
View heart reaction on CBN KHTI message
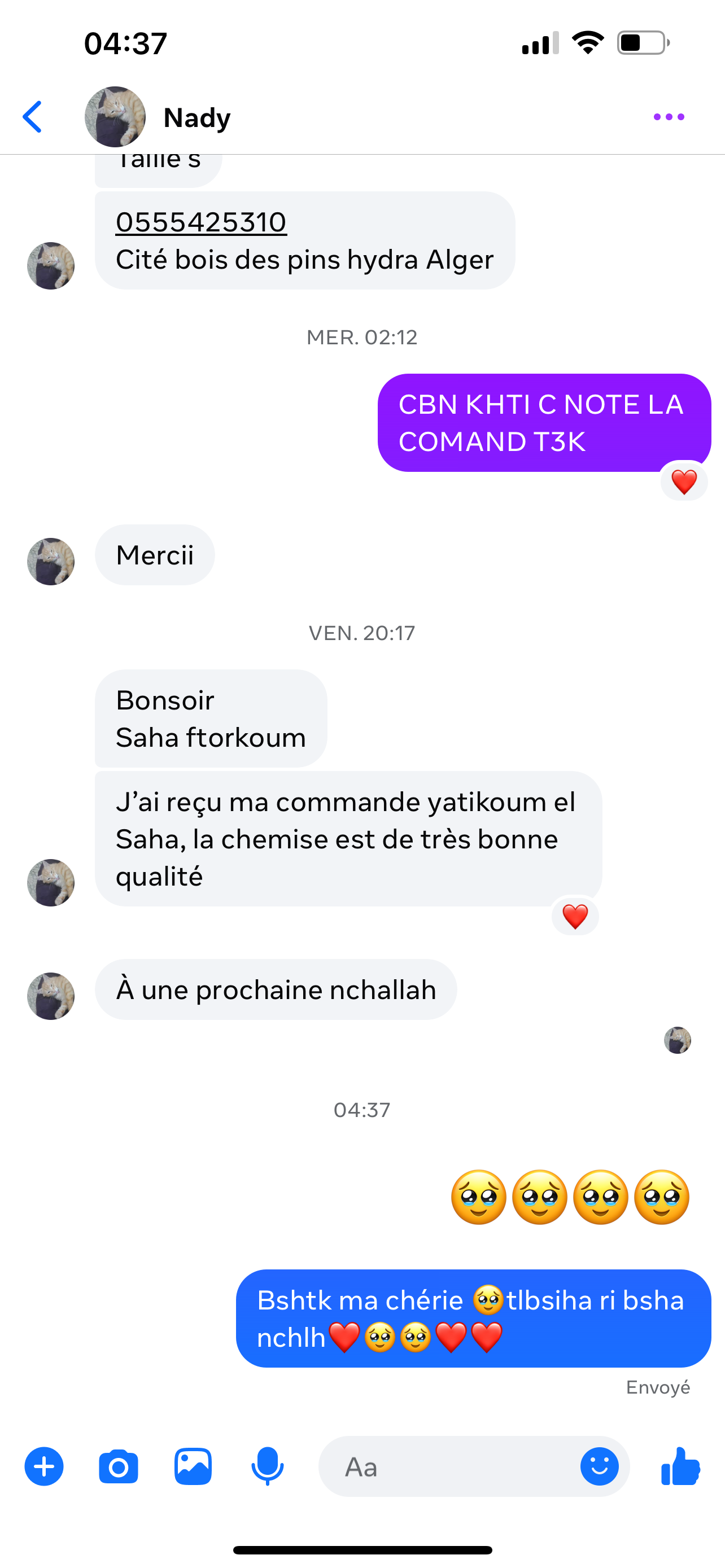(684, 483)
